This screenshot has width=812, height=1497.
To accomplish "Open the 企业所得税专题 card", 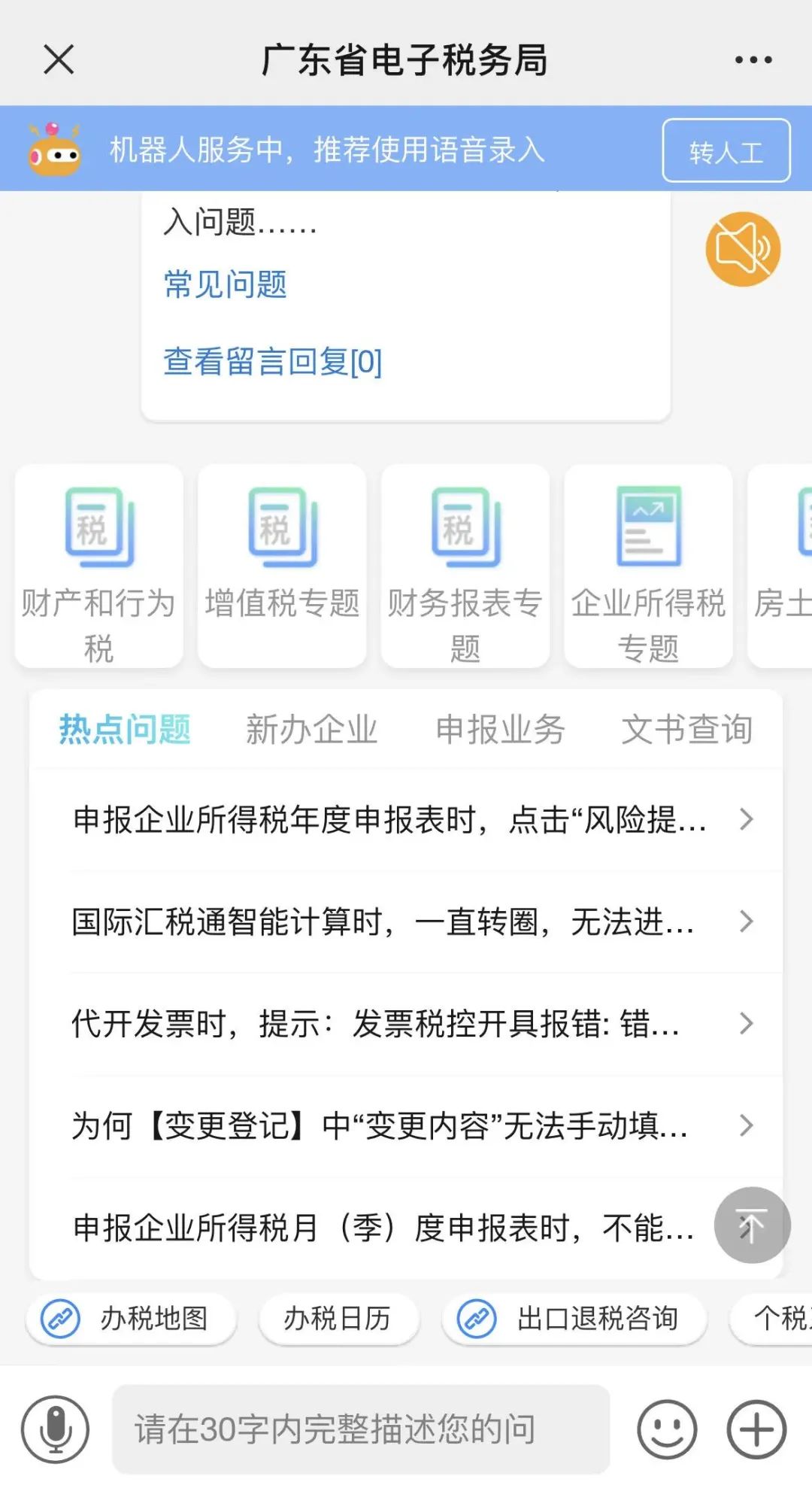I will 648,566.
